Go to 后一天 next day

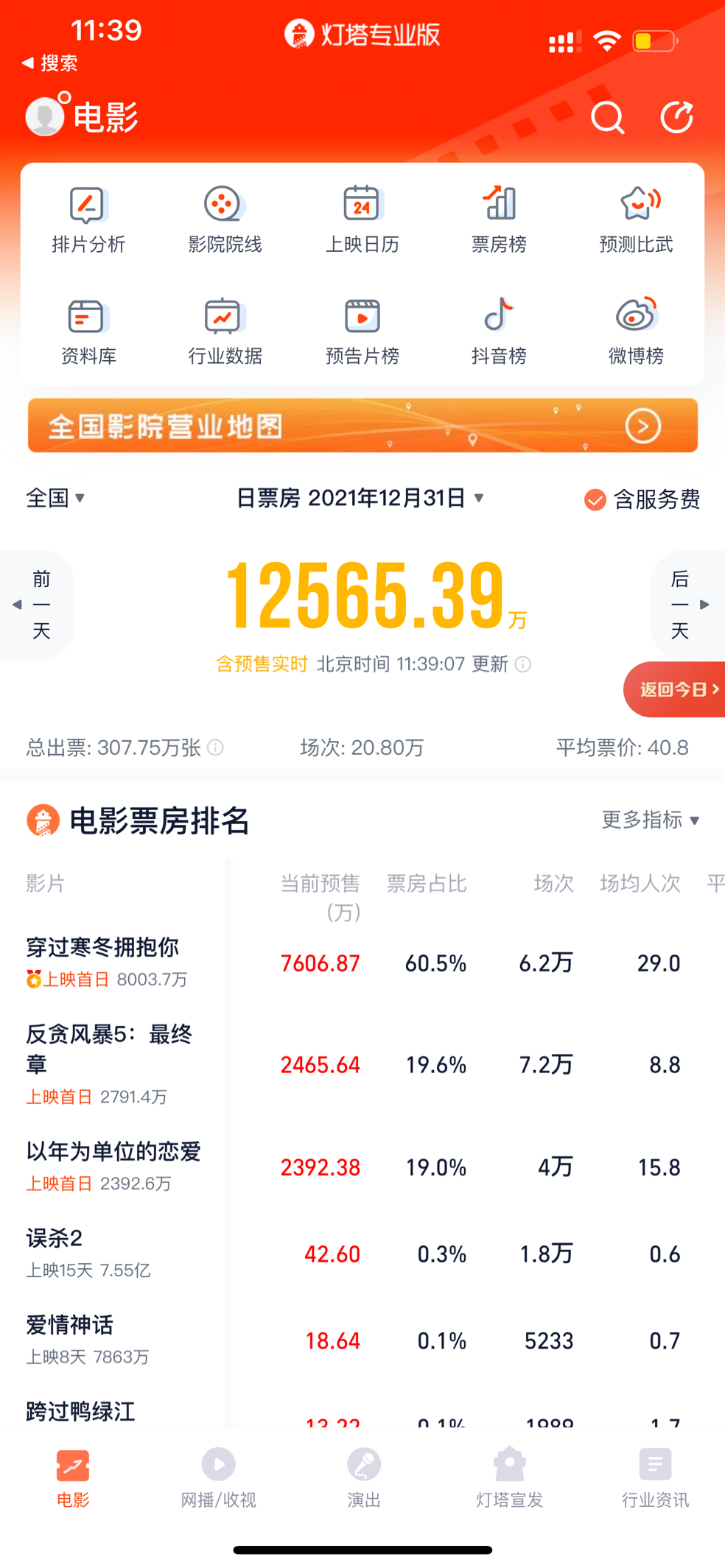pos(684,605)
